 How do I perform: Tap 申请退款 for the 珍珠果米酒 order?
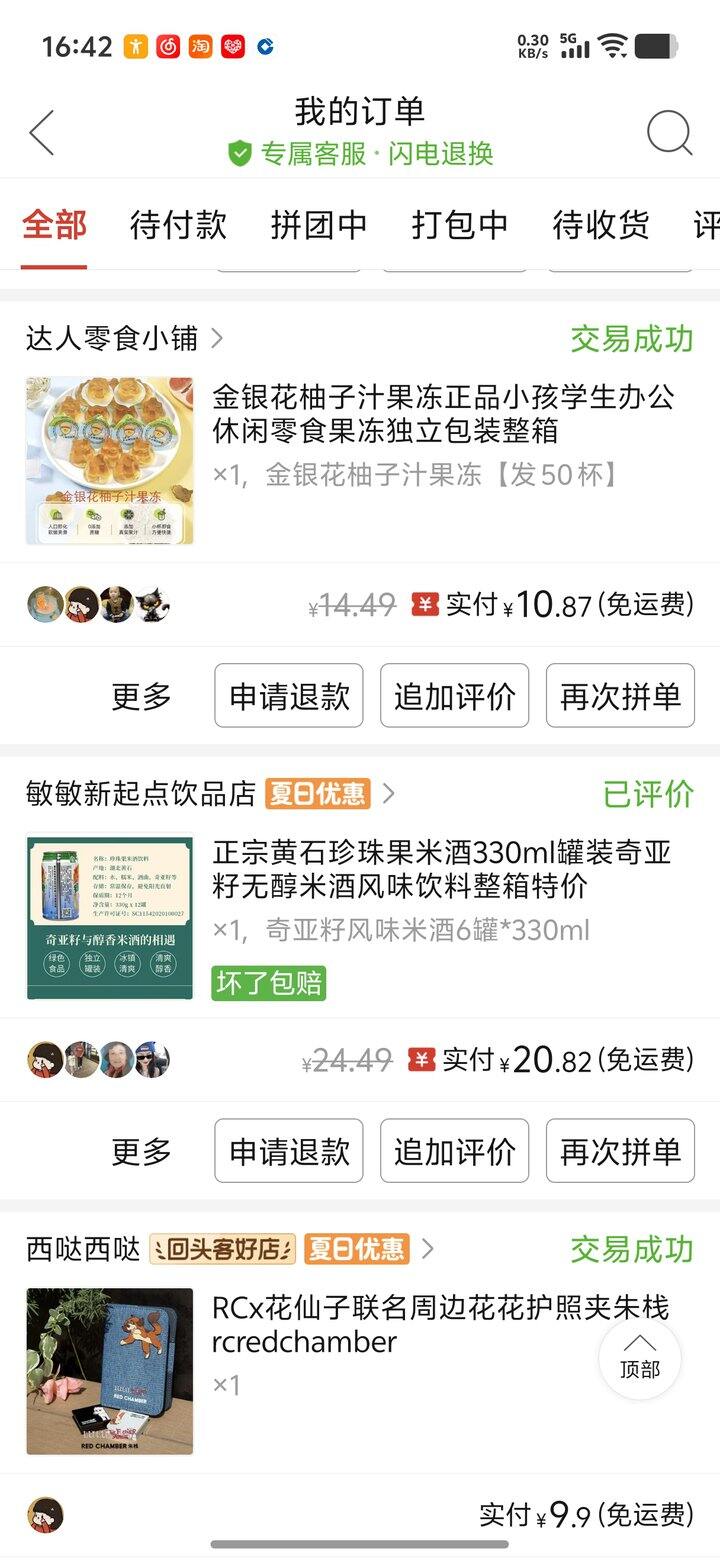point(289,1151)
